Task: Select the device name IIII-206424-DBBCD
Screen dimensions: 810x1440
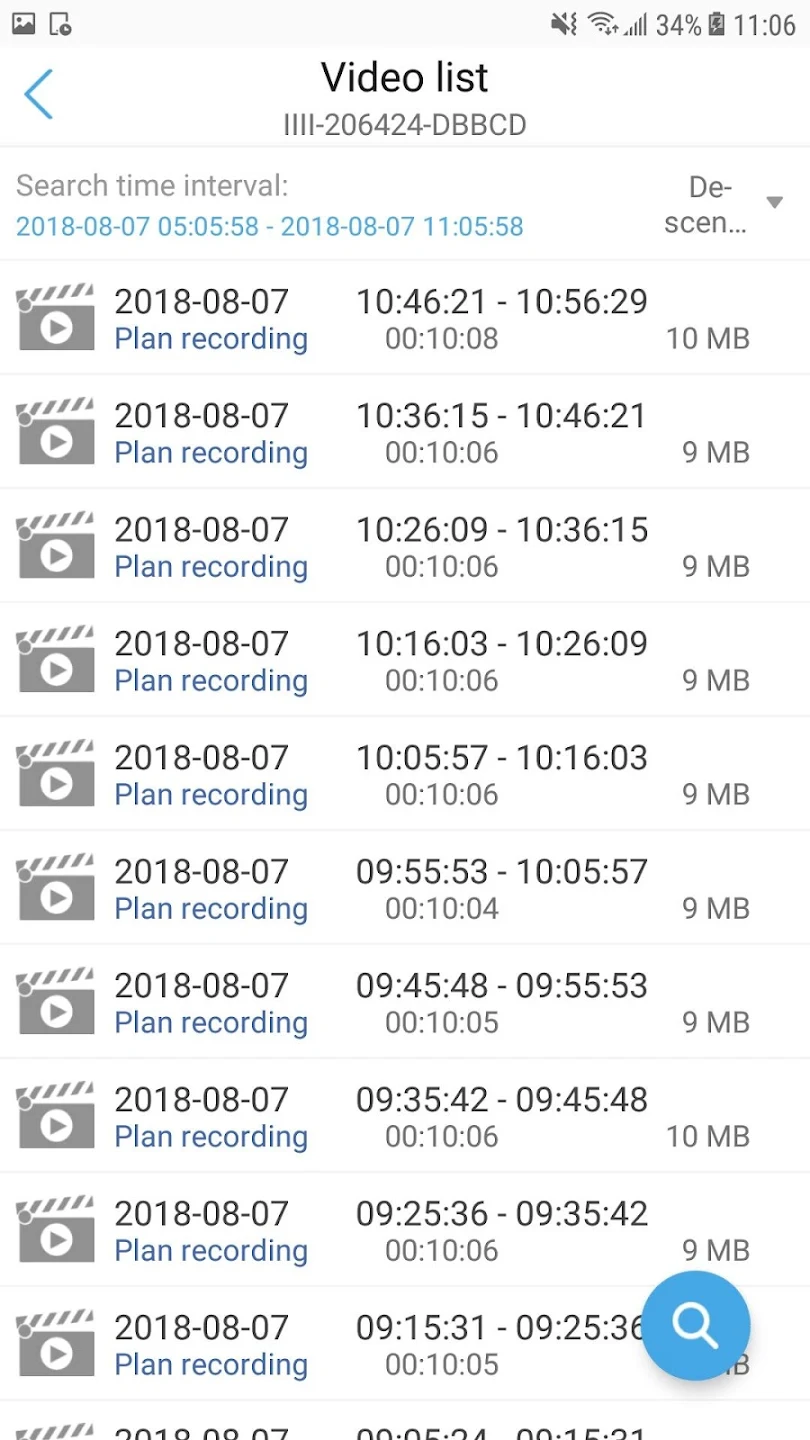Action: 404,125
